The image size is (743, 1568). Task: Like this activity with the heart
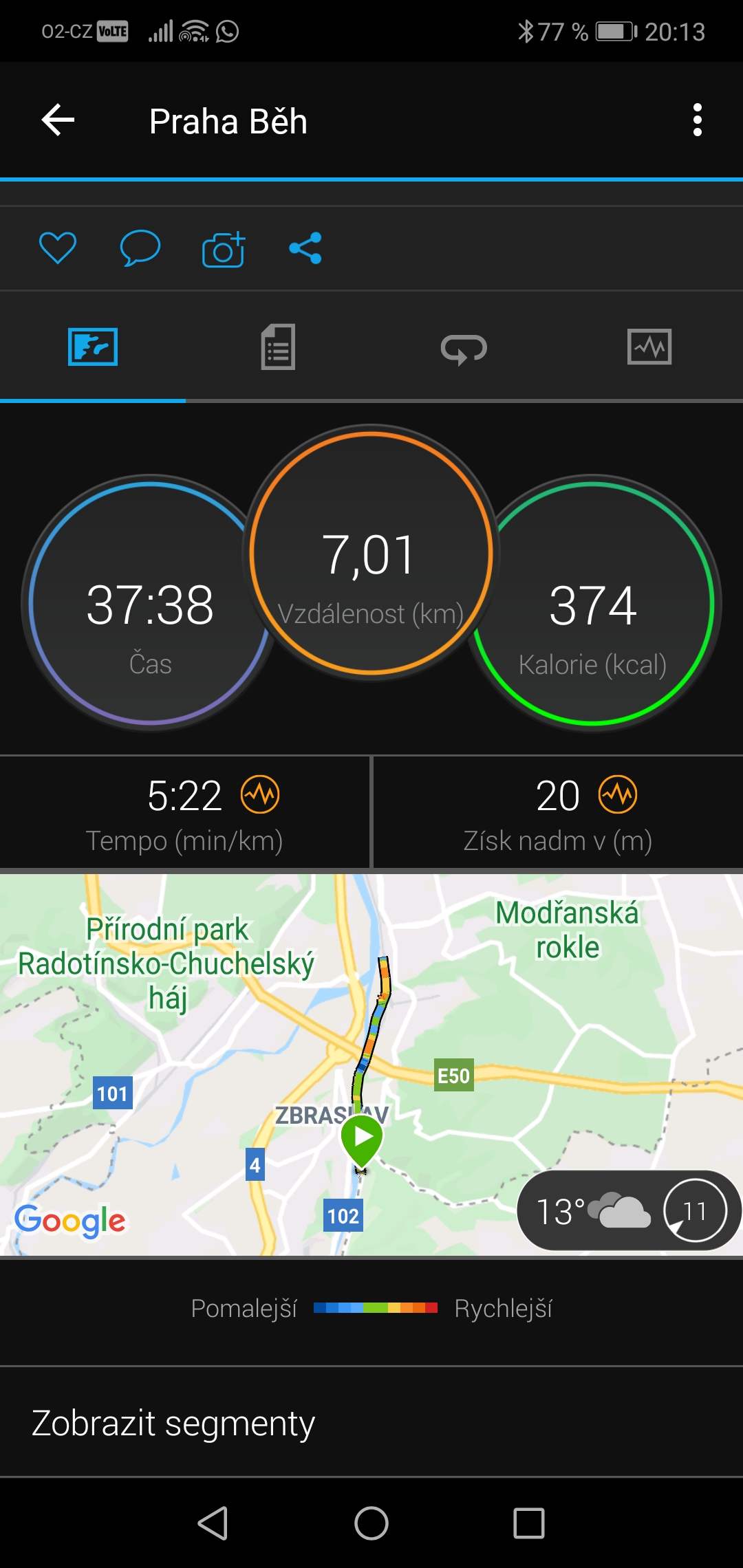point(58,248)
